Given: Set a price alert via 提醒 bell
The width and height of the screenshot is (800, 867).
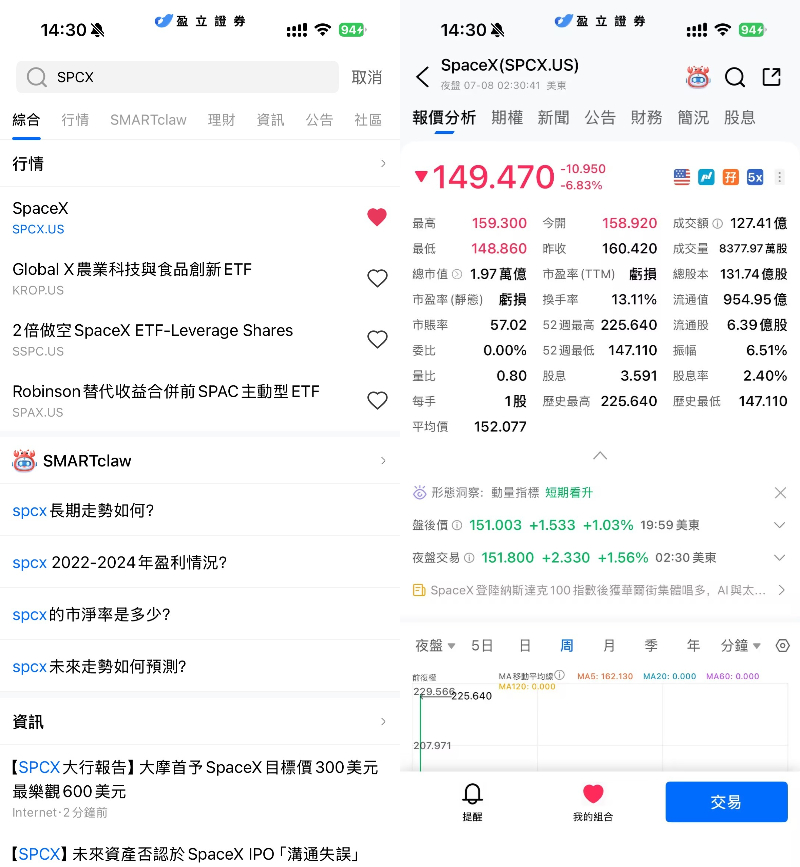Looking at the screenshot, I should [472, 802].
